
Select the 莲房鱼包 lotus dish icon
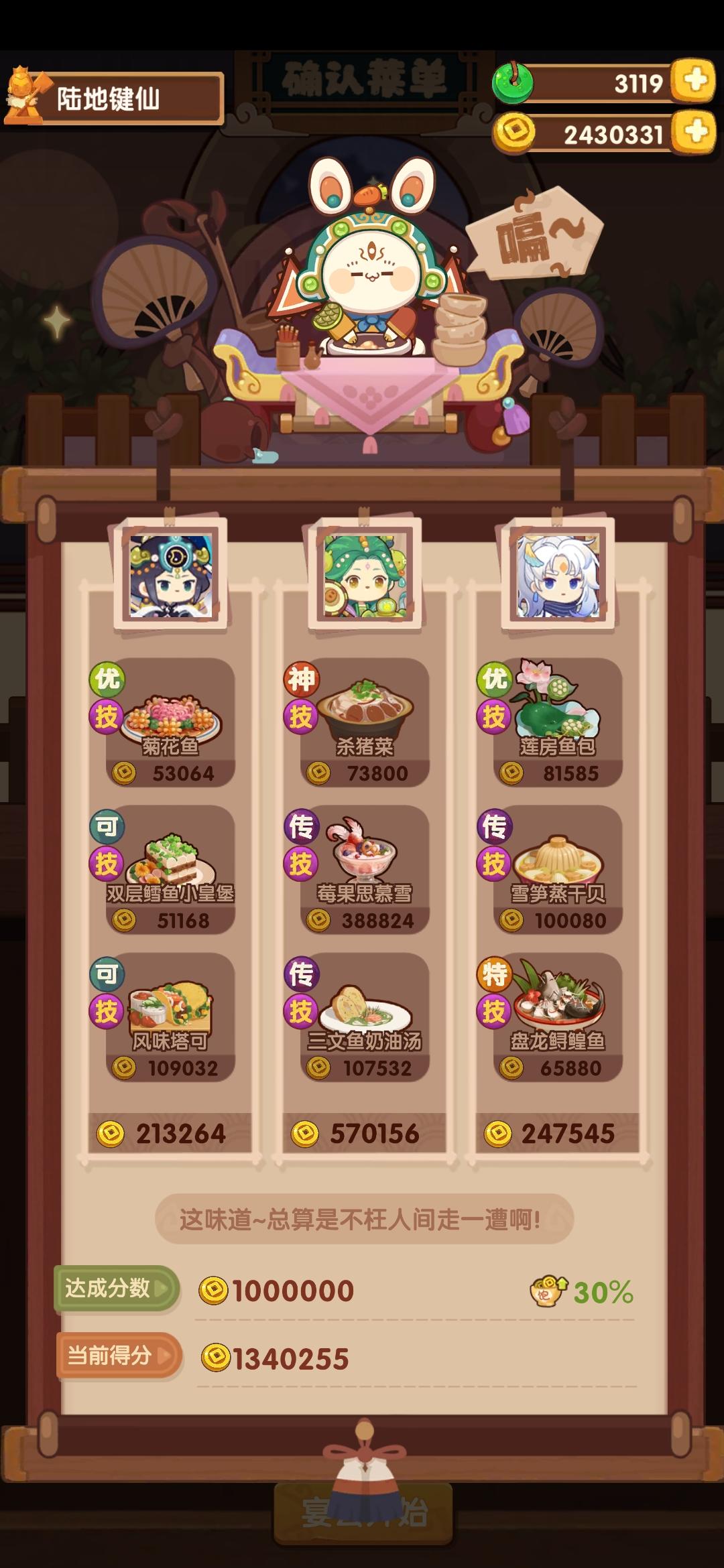coord(556,710)
